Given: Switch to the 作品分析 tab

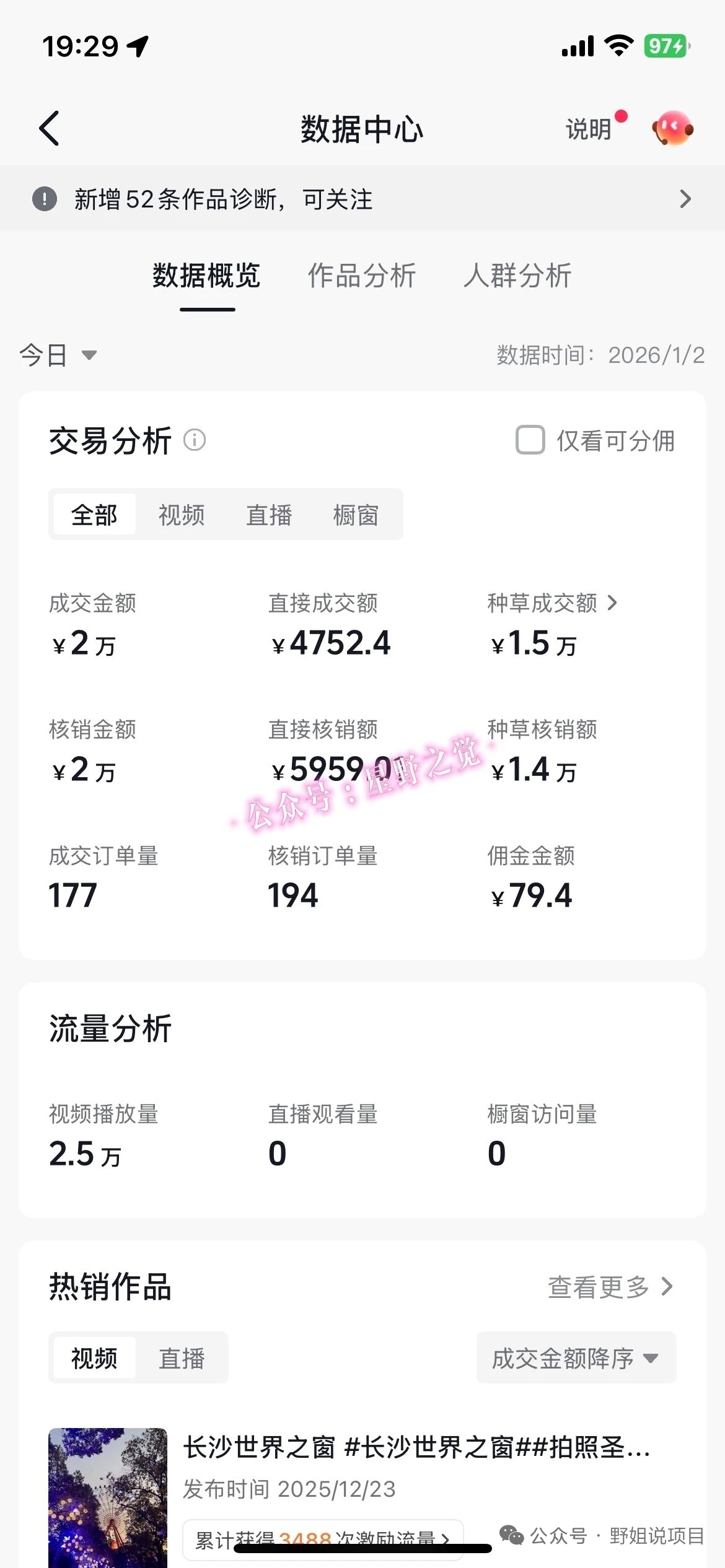Looking at the screenshot, I should (362, 276).
